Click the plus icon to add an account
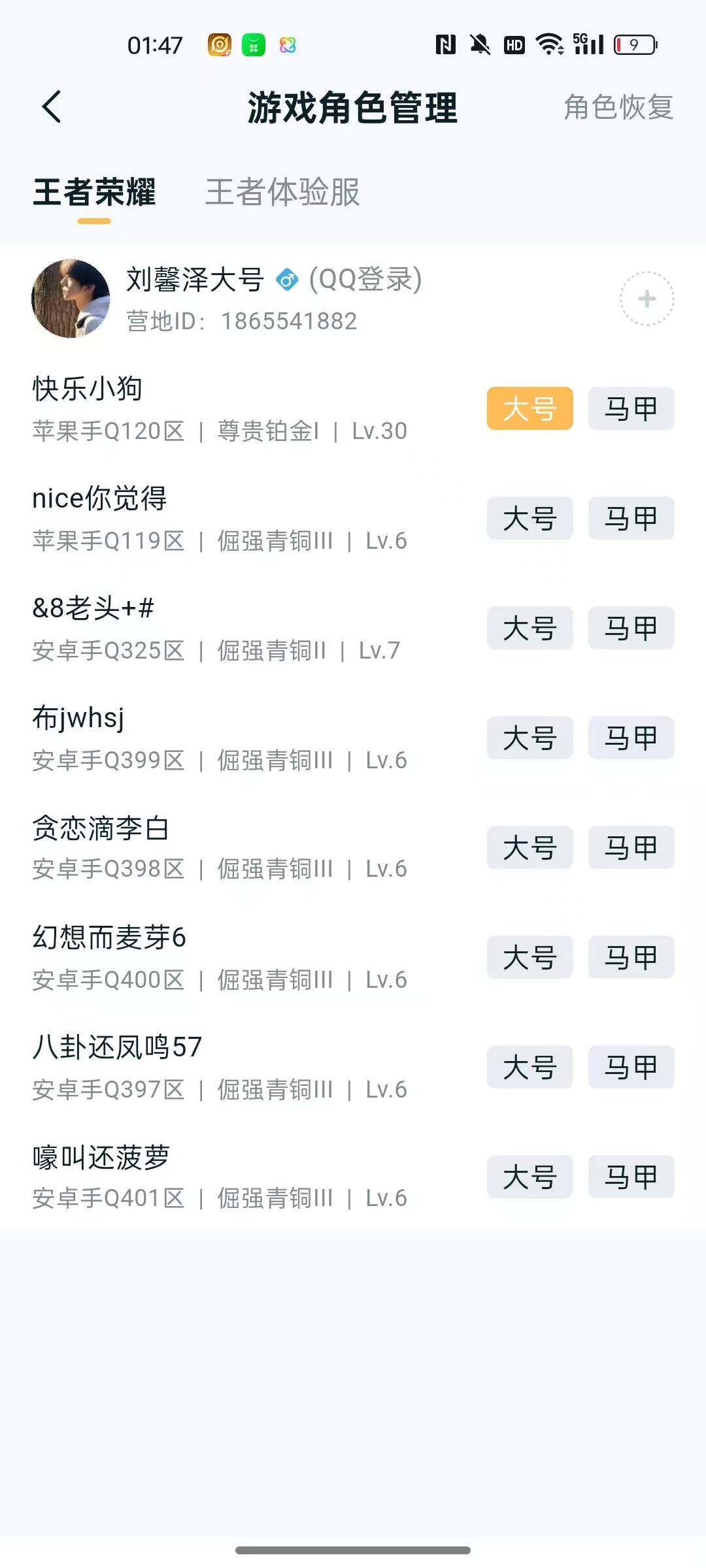The image size is (706, 1568). click(648, 299)
